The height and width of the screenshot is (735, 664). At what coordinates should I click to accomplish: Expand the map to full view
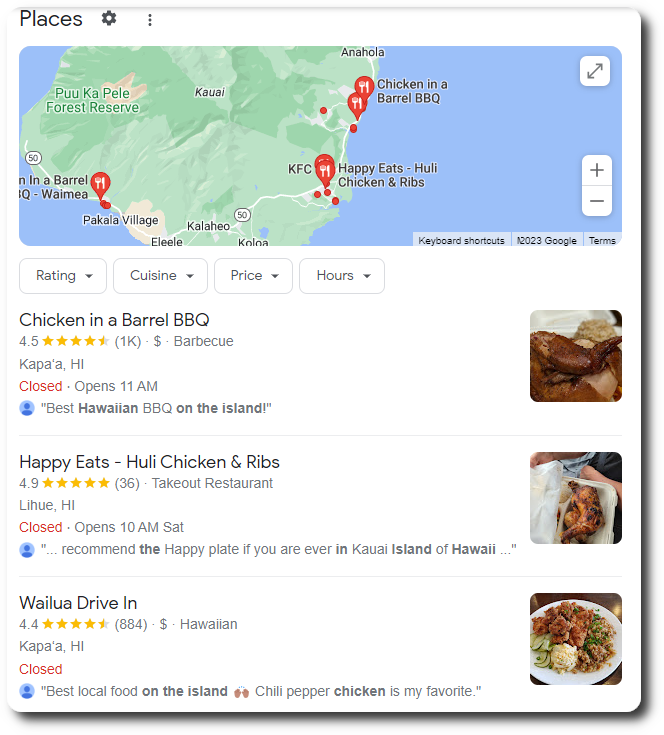pos(595,71)
